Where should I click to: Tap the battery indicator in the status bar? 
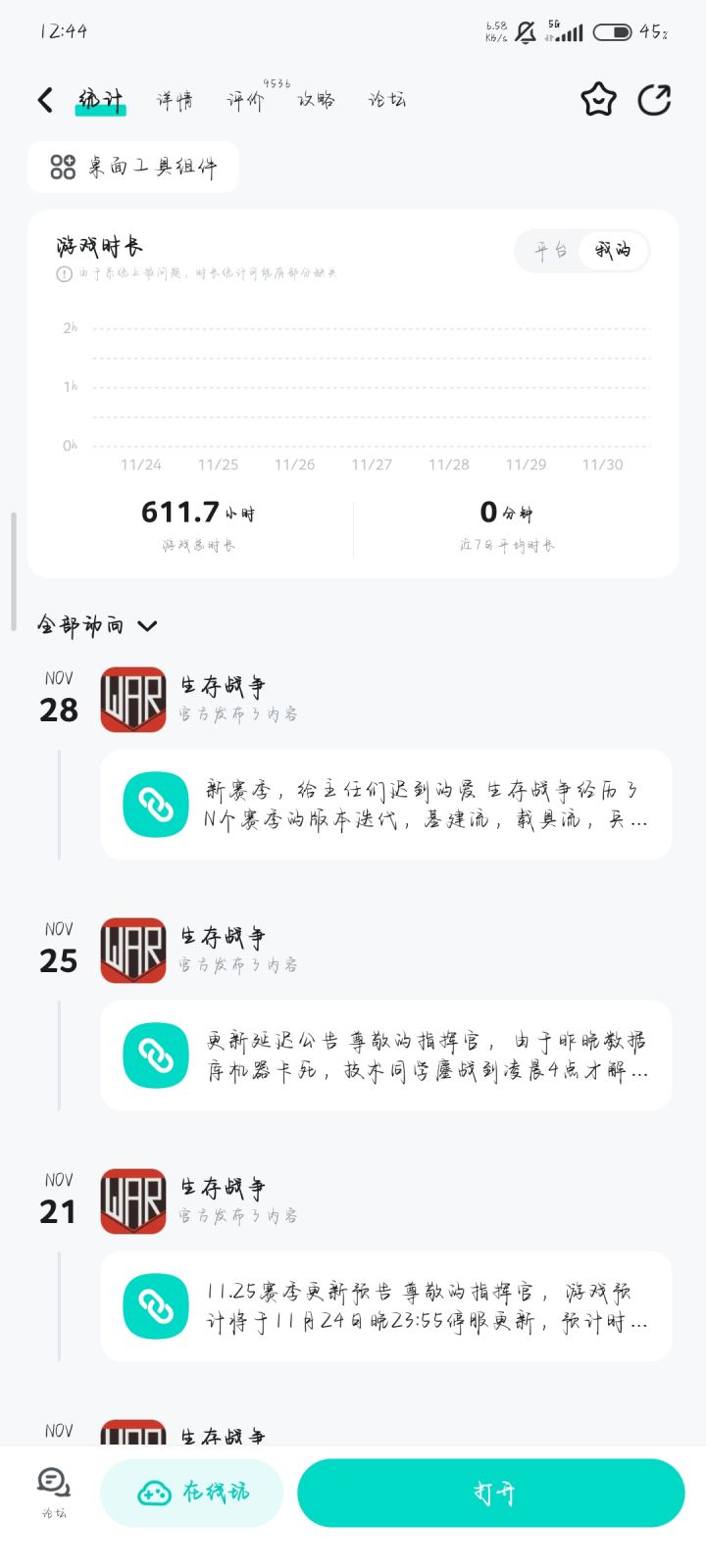pos(613,31)
